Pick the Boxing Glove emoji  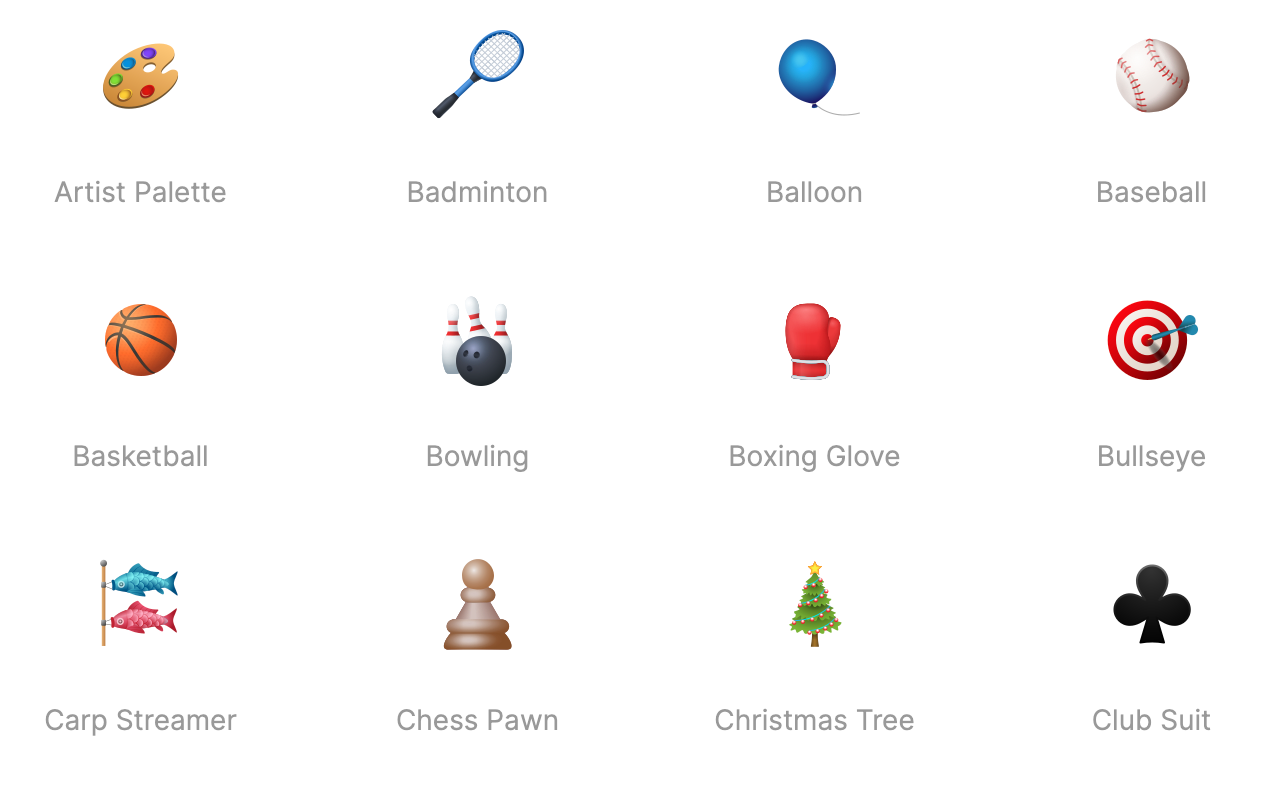812,341
